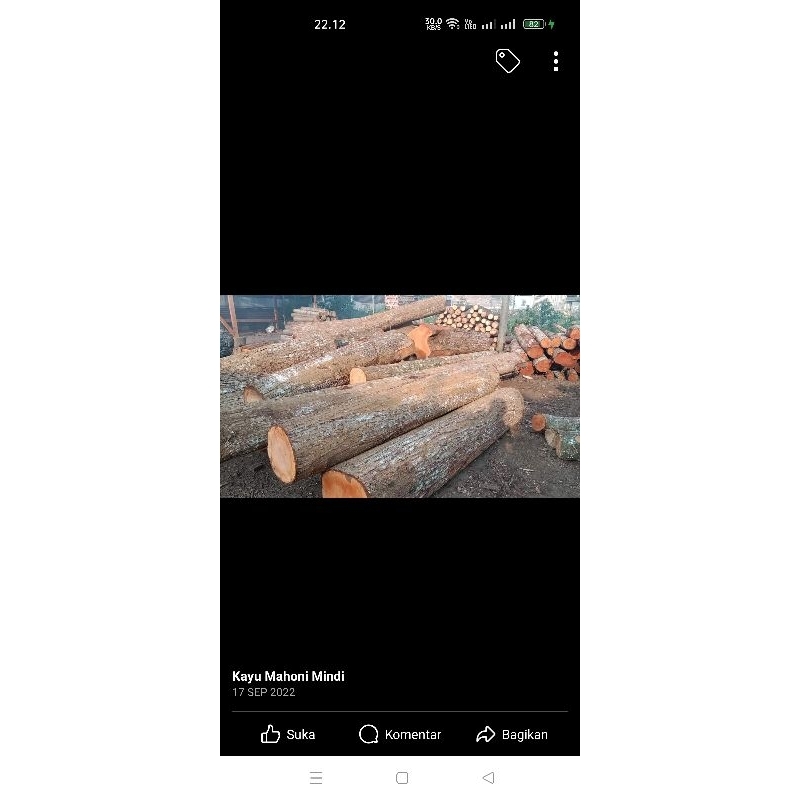Tap the log pile photo
Viewport: 800px width, 800px height.
point(400,396)
